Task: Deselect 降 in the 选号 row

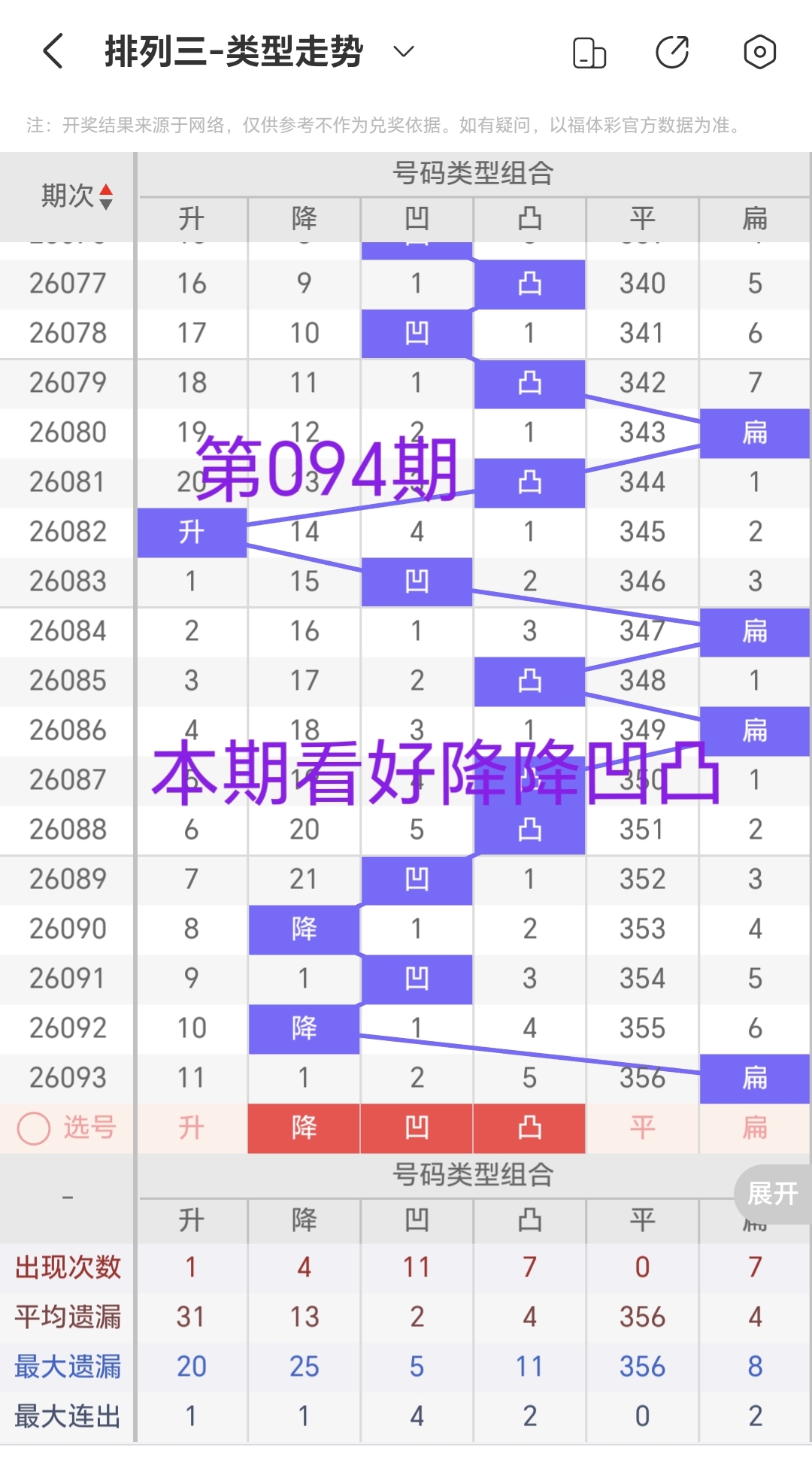Action: [x=303, y=1127]
